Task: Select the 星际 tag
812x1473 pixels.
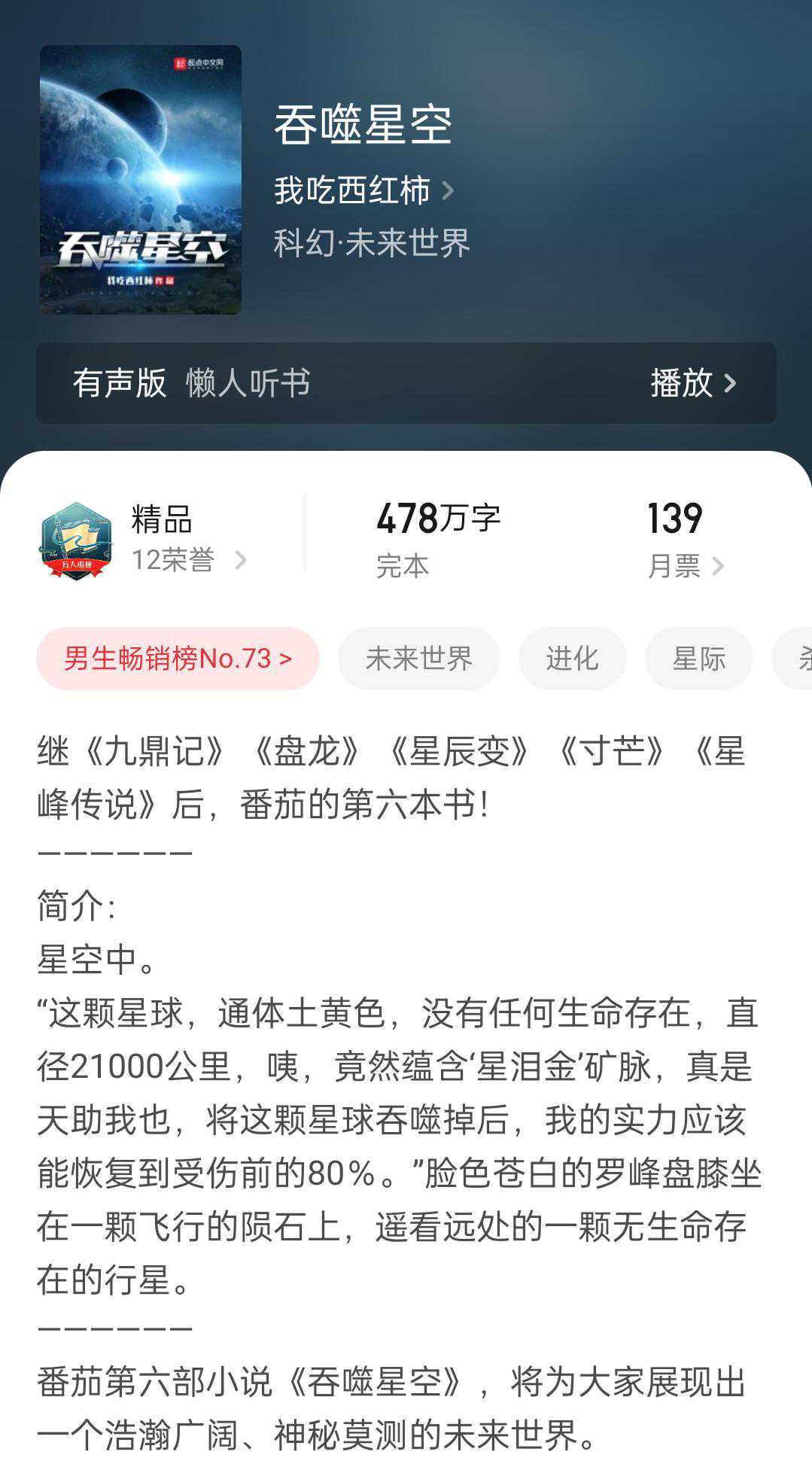Action: [x=698, y=659]
